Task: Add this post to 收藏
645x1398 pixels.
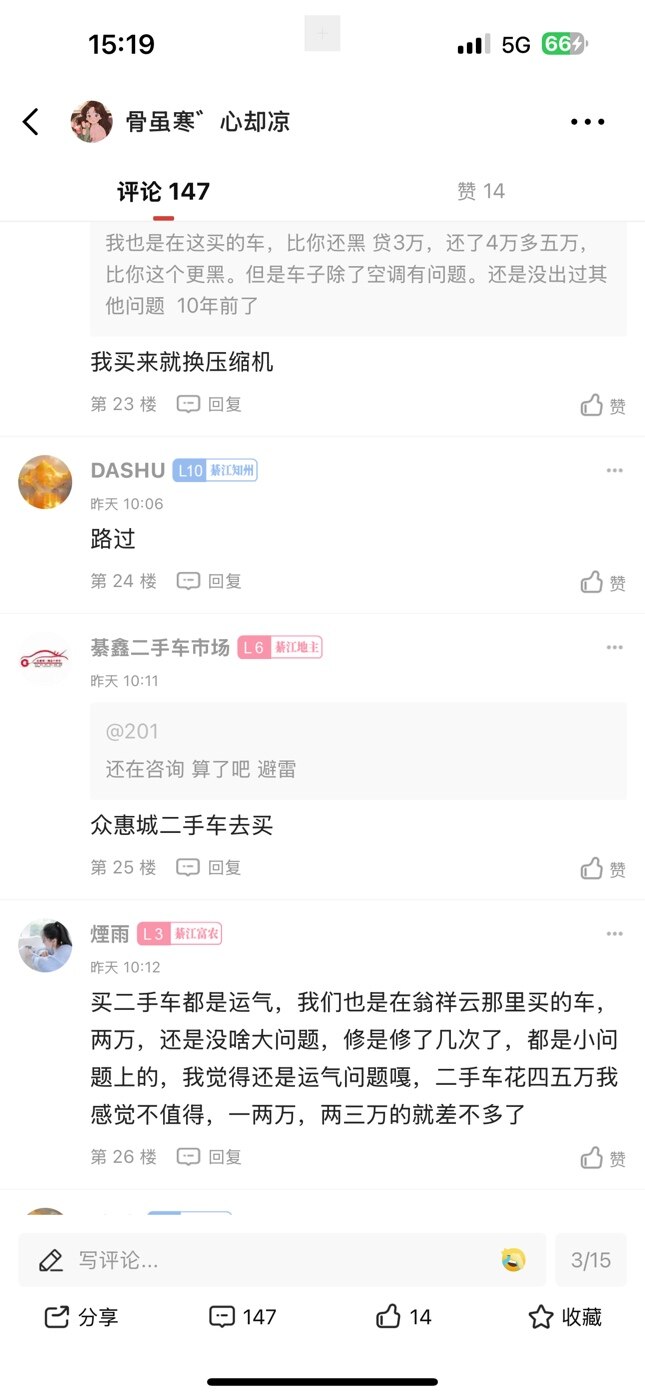Action: (565, 1317)
